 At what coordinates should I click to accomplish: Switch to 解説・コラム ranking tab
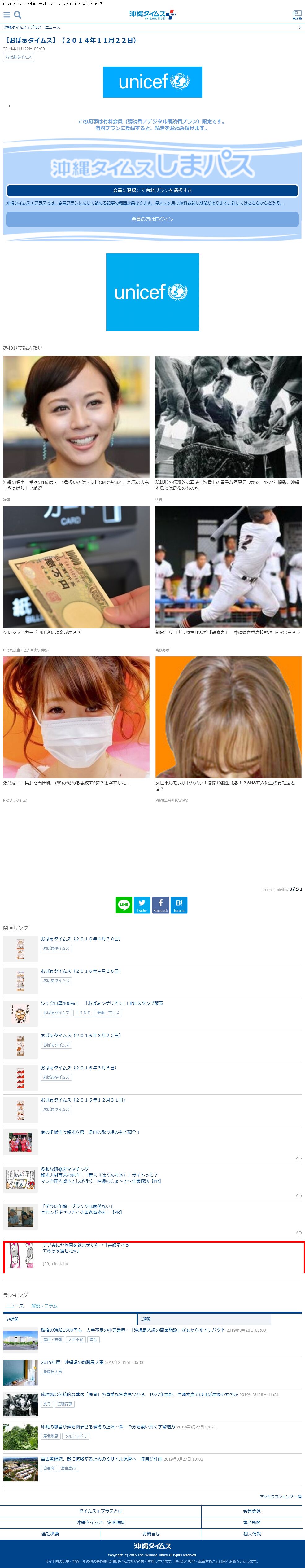(45, 1306)
